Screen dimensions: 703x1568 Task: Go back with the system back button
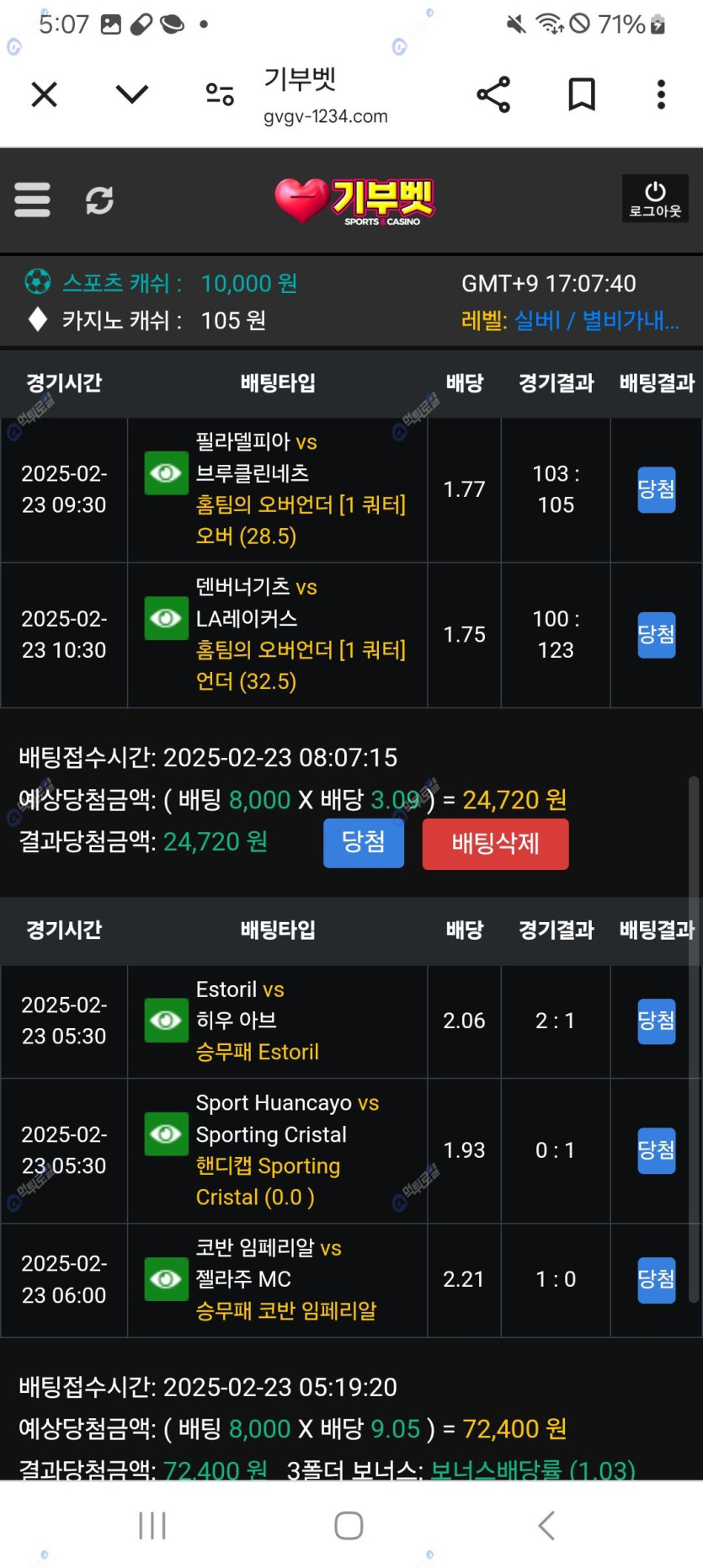546,1525
